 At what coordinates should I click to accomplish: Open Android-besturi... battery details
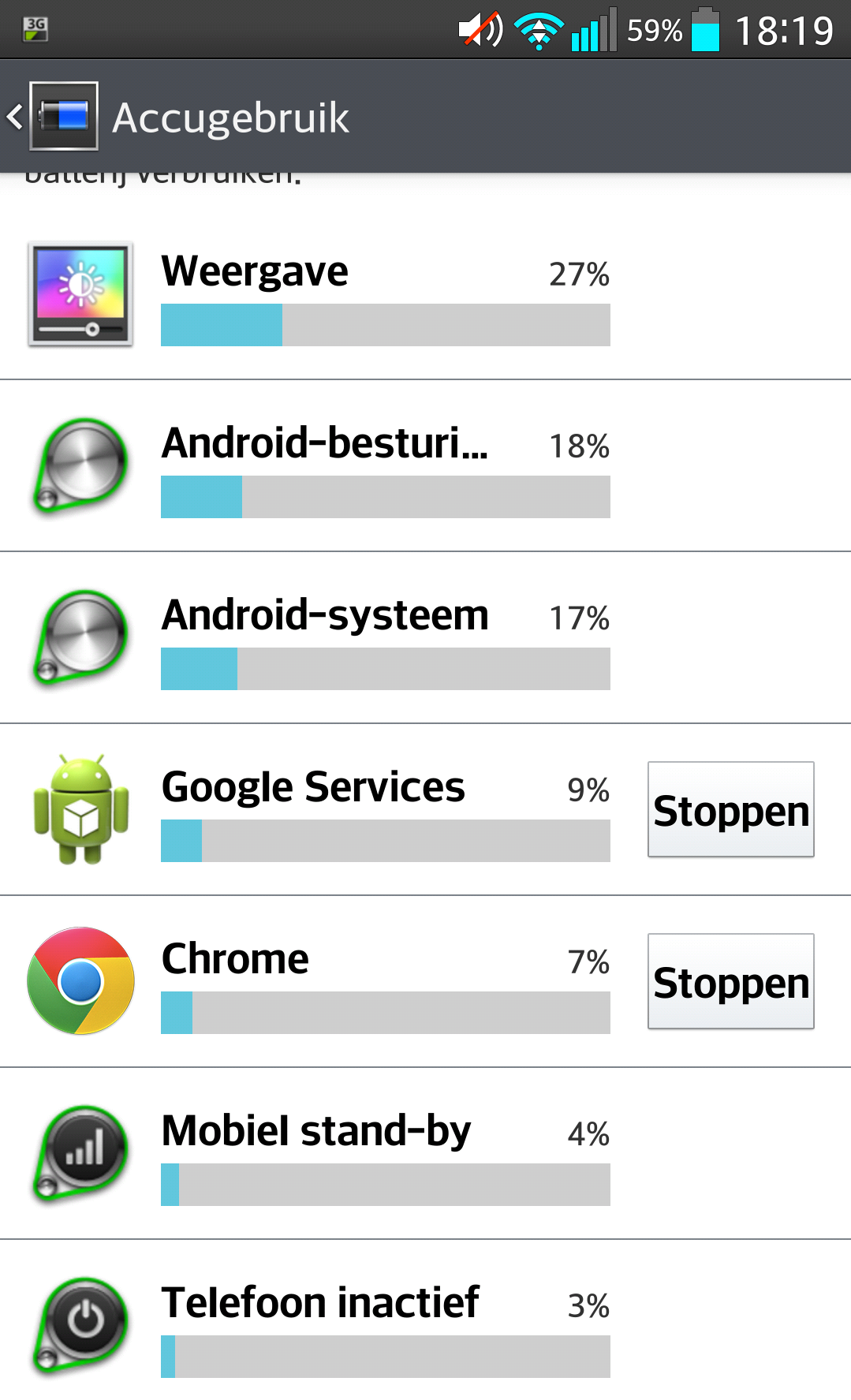[x=385, y=467]
